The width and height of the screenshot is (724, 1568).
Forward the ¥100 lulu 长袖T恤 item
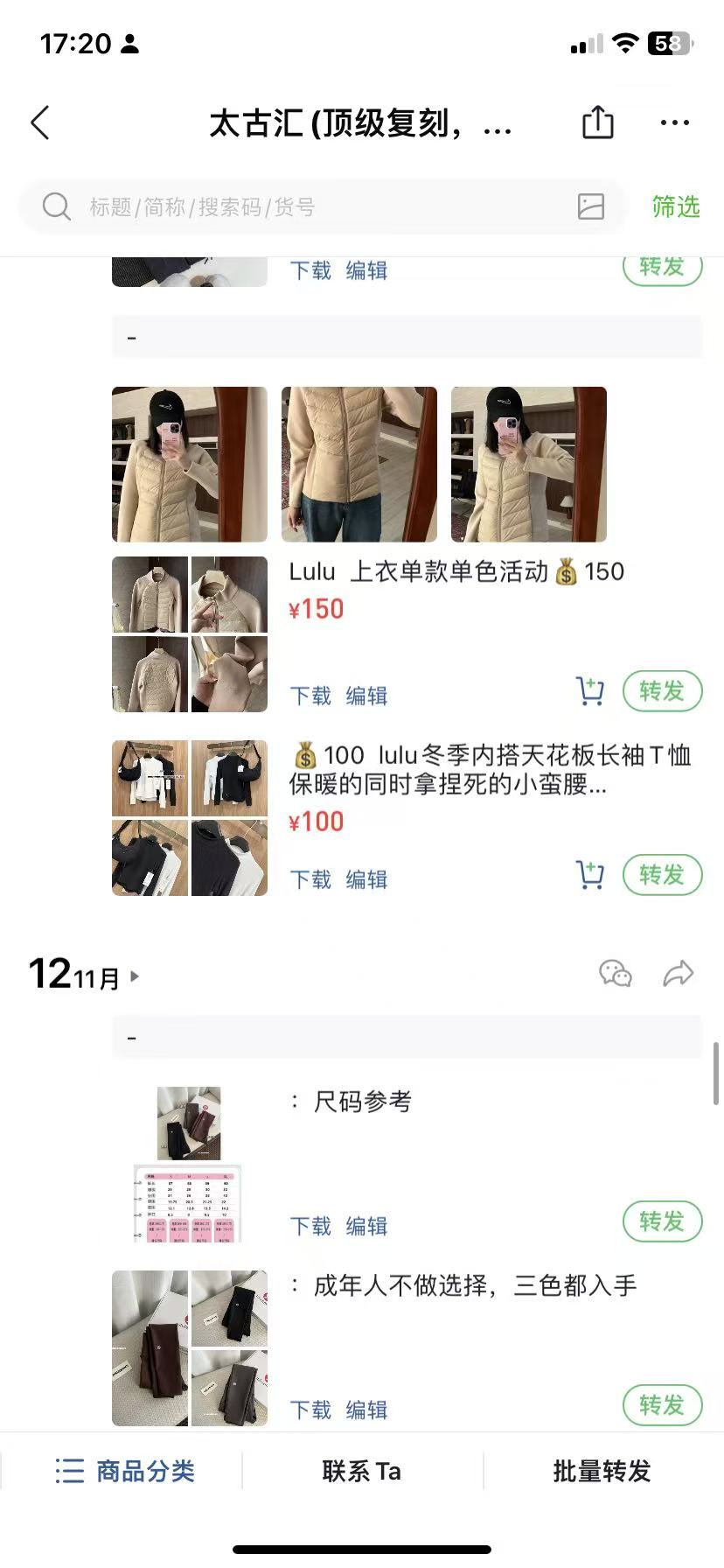662,875
